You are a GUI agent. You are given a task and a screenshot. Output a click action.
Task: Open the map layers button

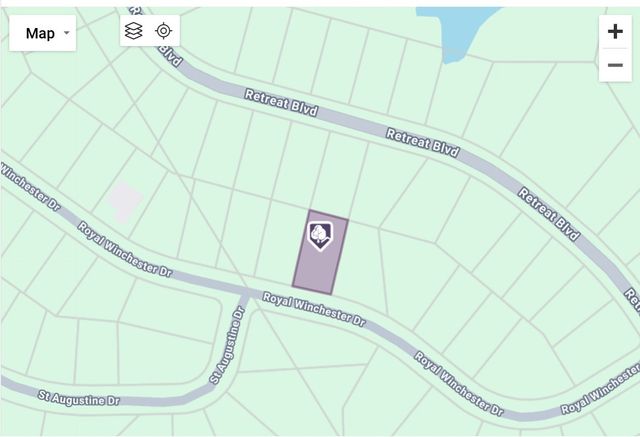coord(134,31)
